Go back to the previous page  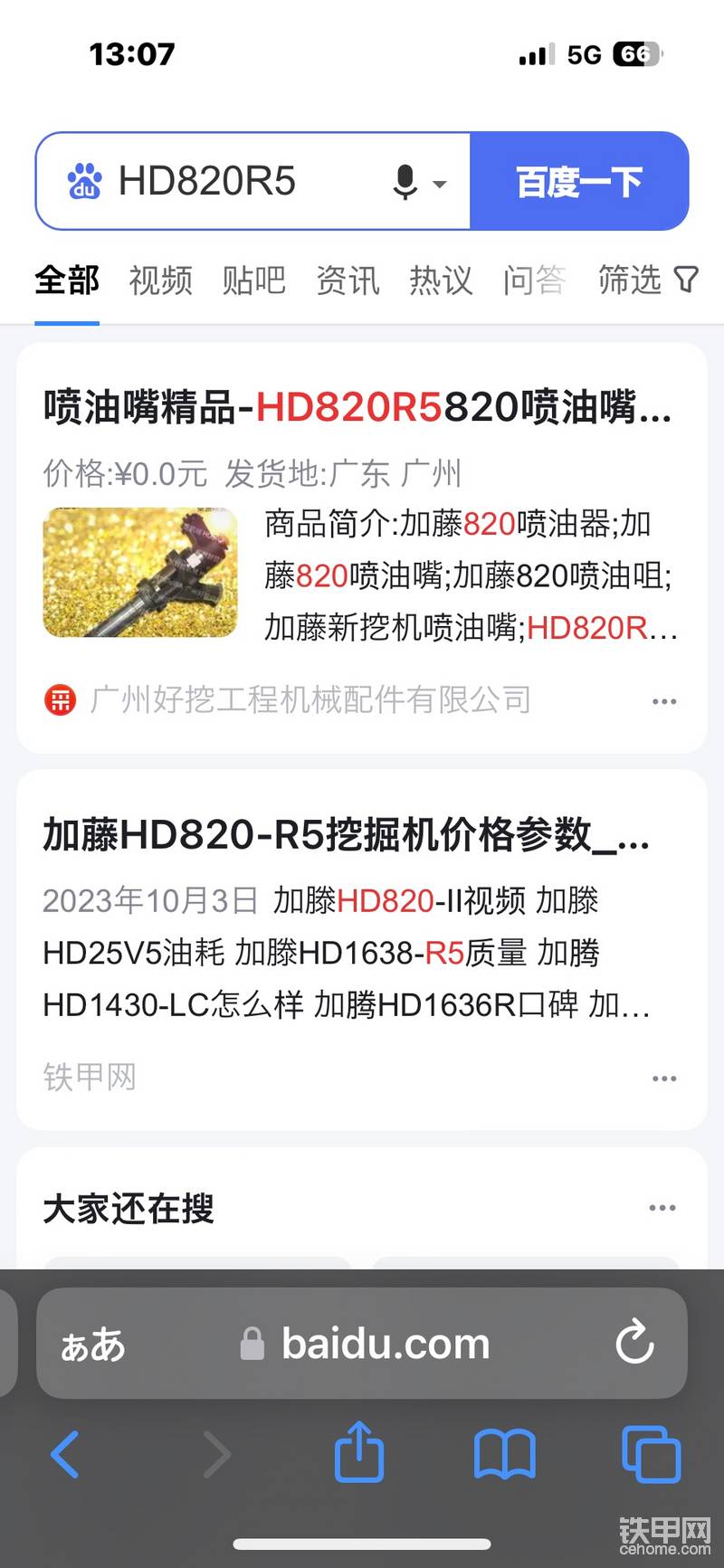coord(65,1454)
